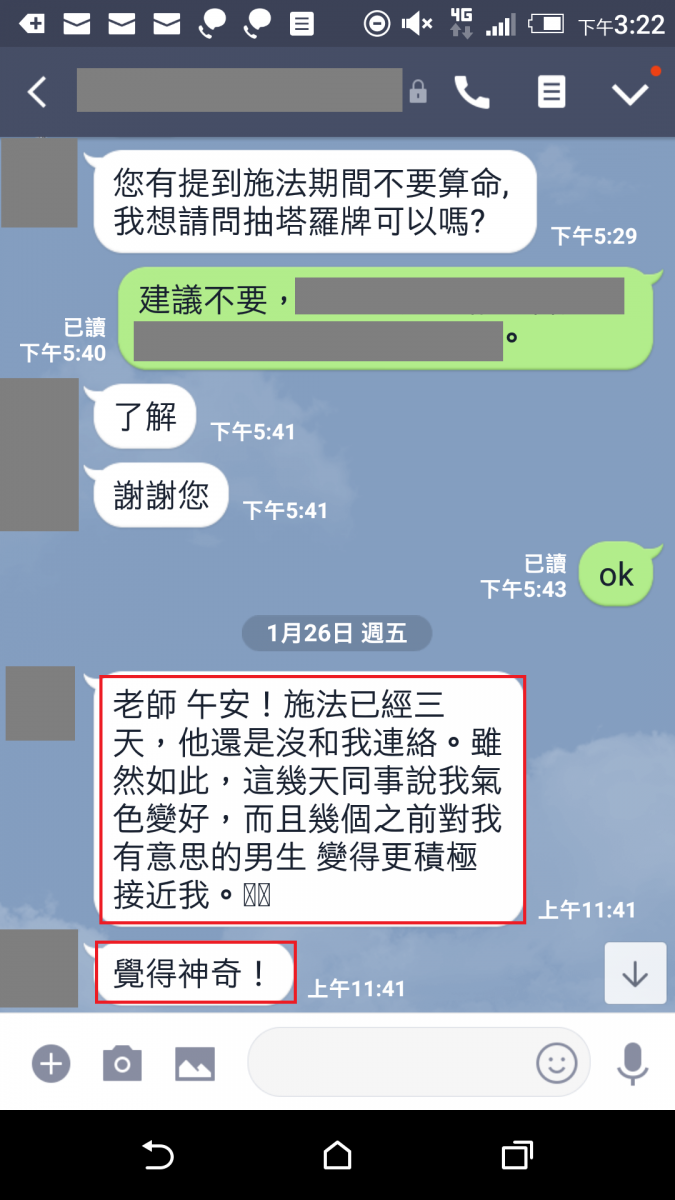The height and width of the screenshot is (1200, 675).
Task: Open the system recent apps view
Action: pyautogui.click(x=517, y=1156)
